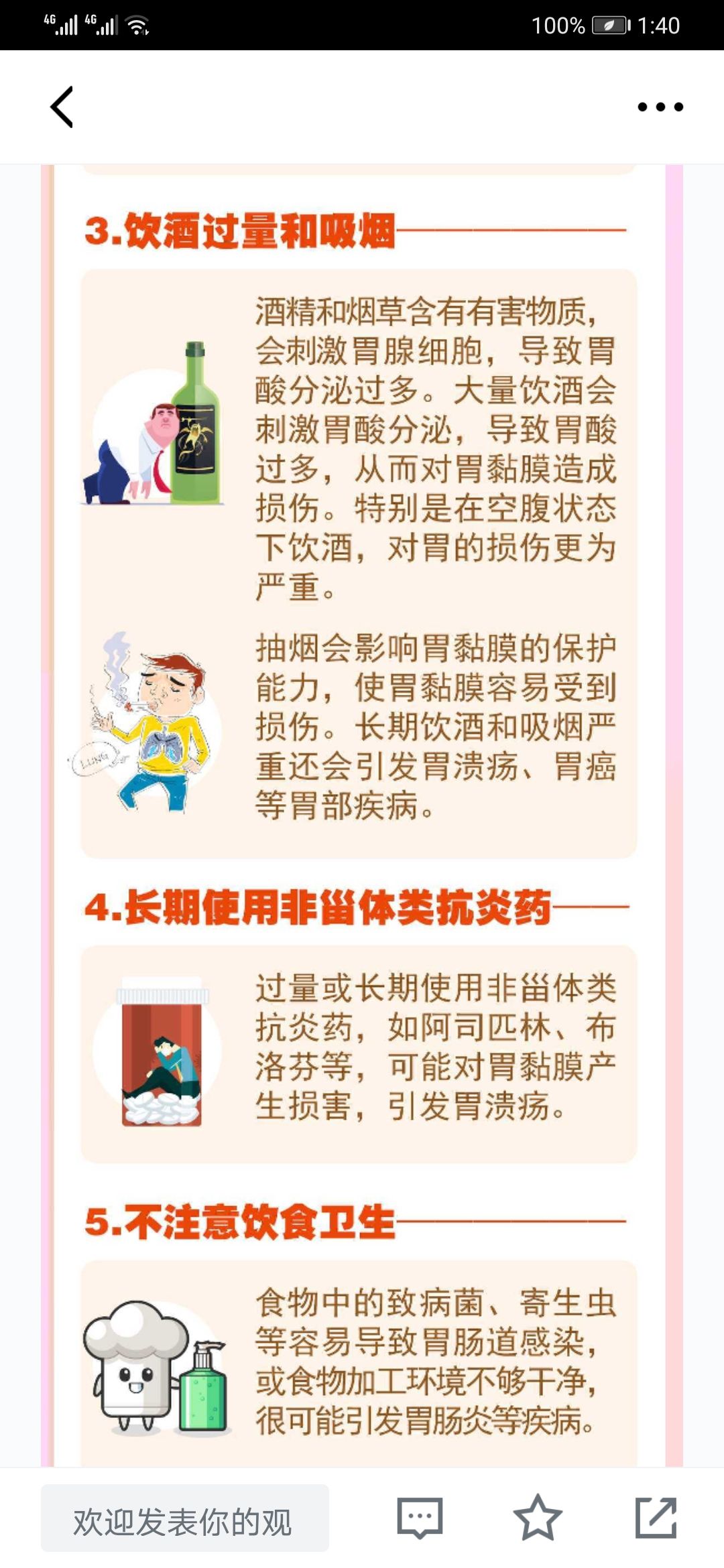
Task: Open the three-dot overflow menu
Action: tap(660, 107)
